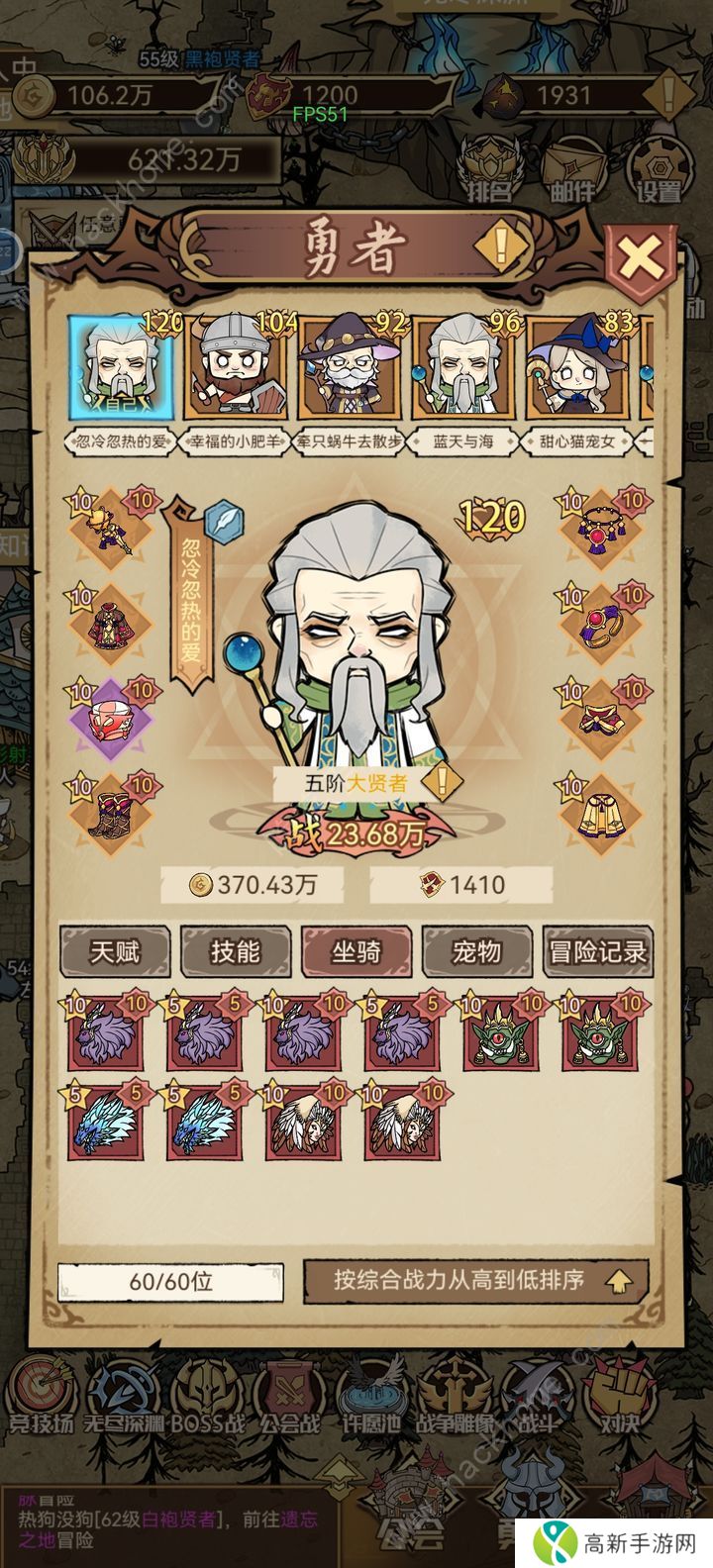
Task: Switch to the 宠物 tab
Action: pos(476,952)
